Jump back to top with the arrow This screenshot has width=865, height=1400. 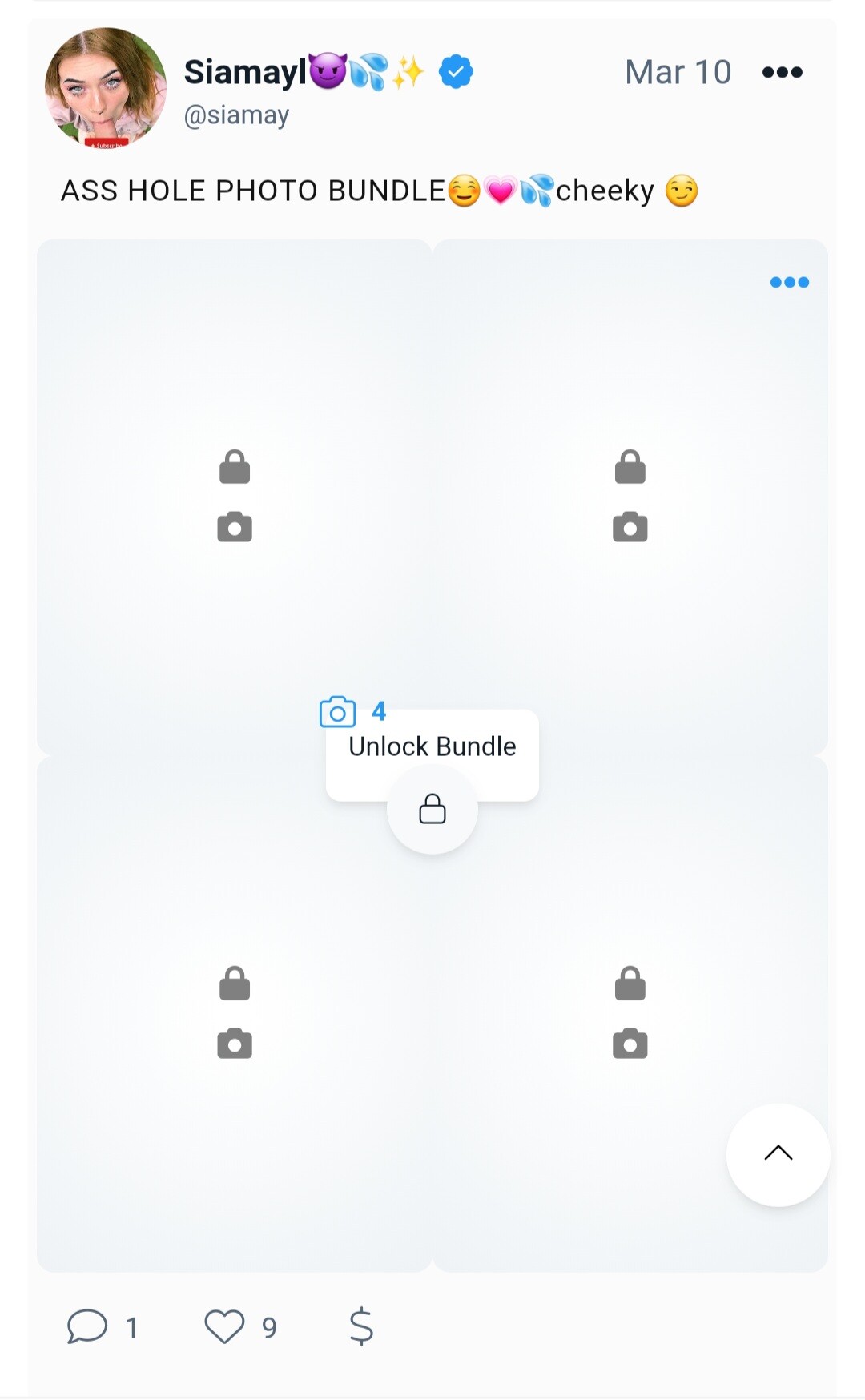(x=778, y=1154)
